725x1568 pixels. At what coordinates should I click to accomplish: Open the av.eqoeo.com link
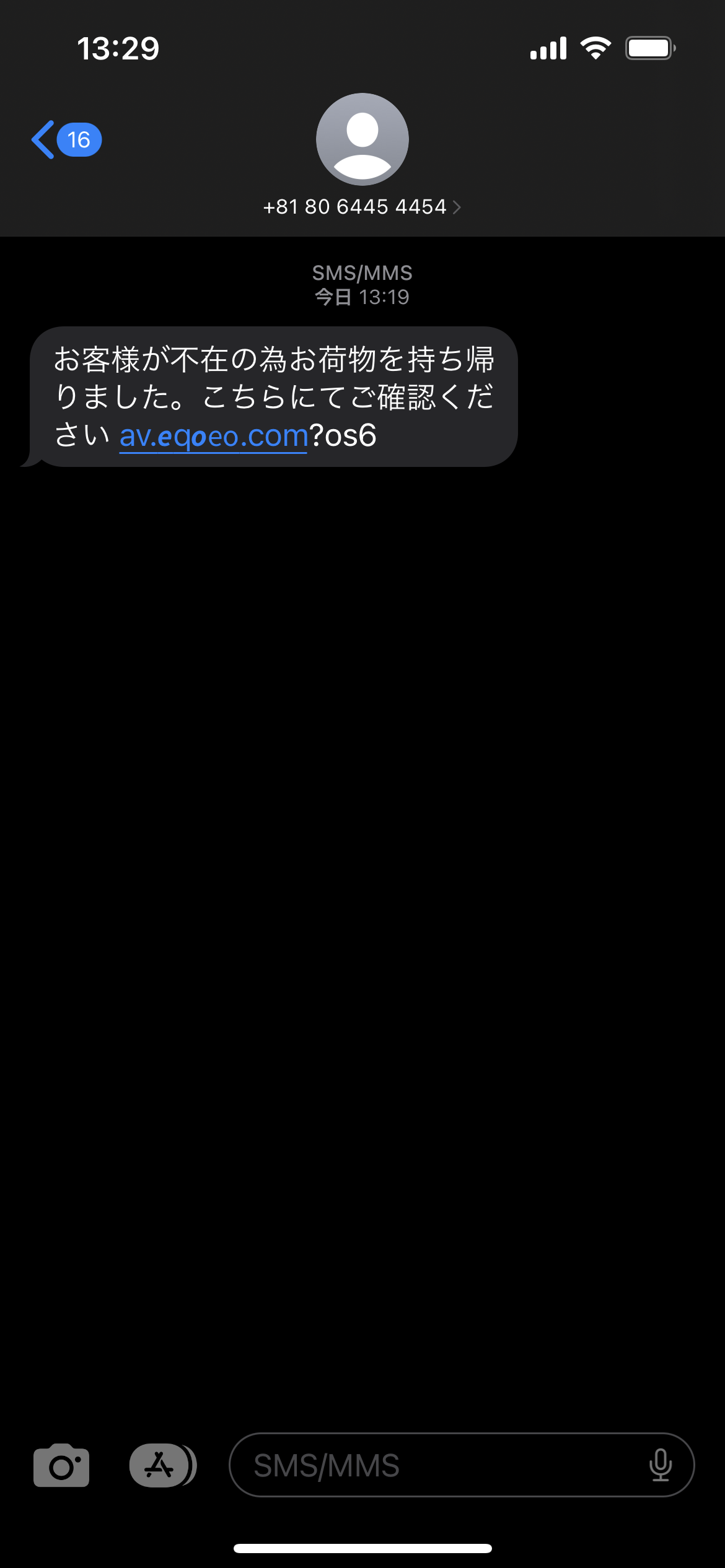tap(213, 436)
